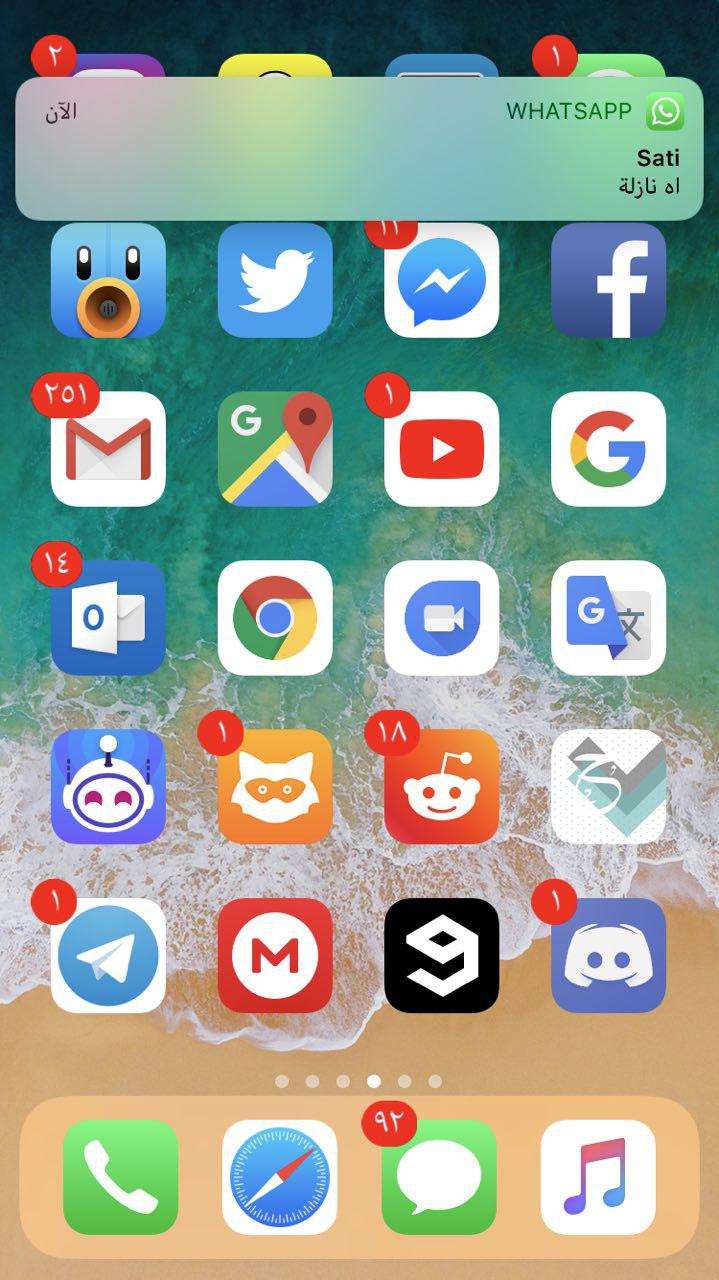The width and height of the screenshot is (719, 1280).
Task: Launch the Facebook app
Action: (608, 281)
